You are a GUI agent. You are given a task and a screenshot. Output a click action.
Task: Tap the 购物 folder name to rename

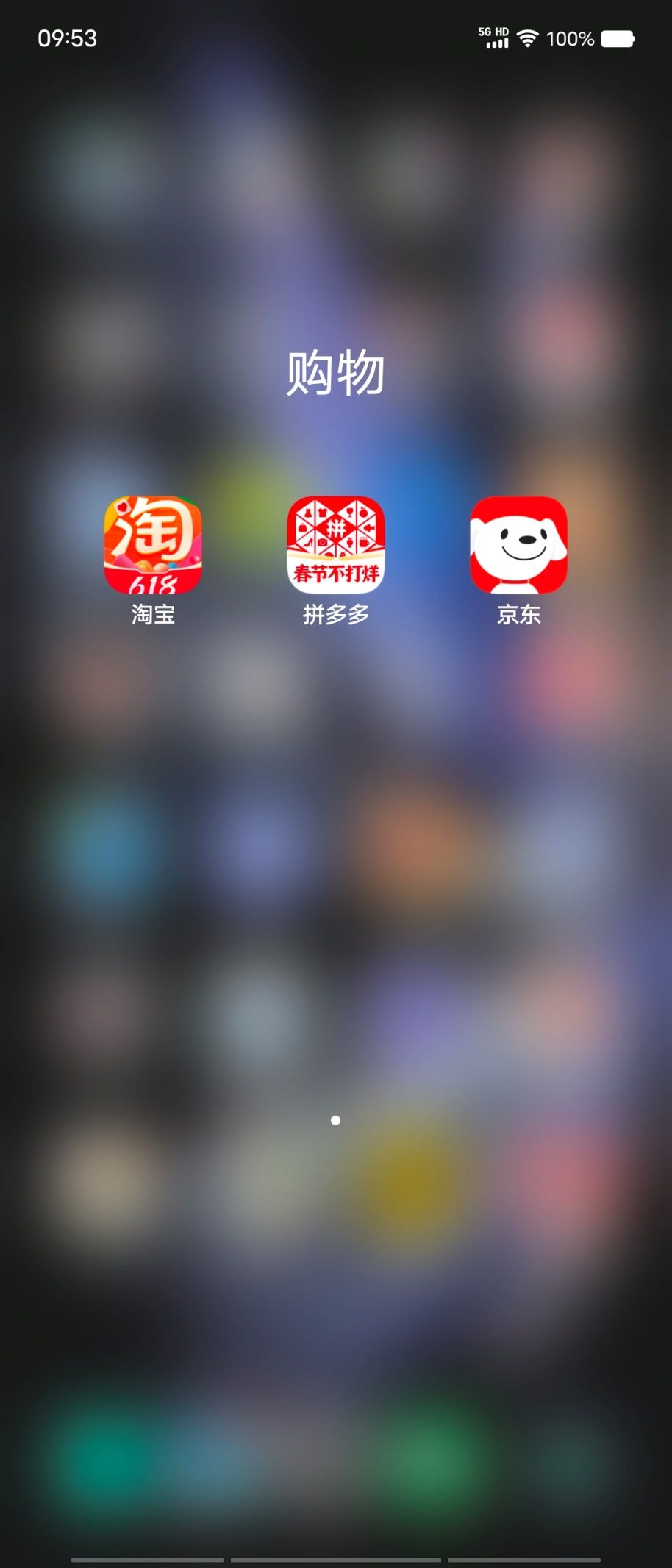pos(335,373)
